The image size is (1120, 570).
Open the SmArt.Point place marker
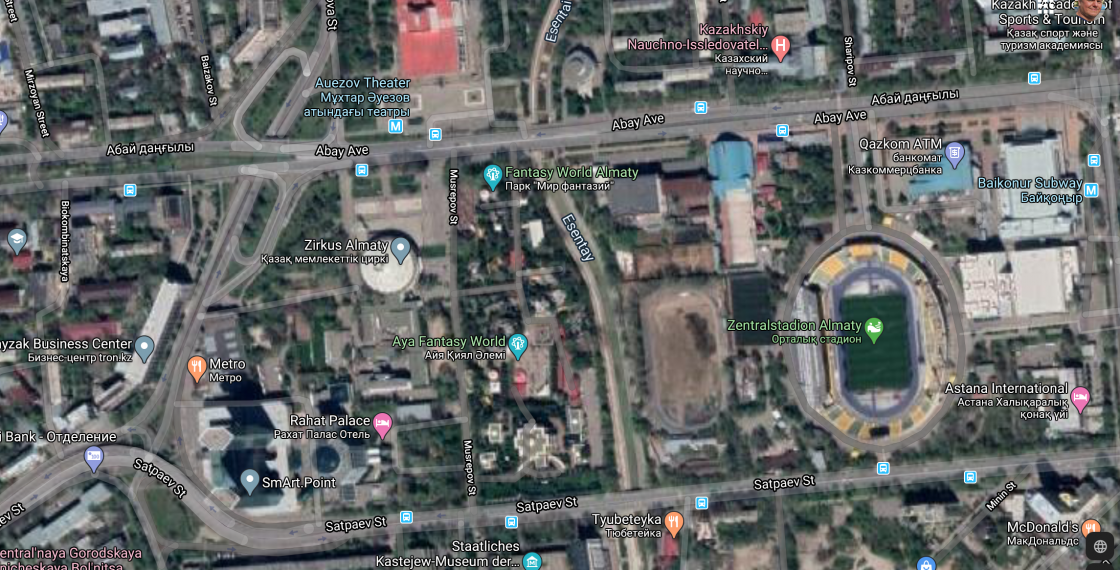click(x=250, y=481)
